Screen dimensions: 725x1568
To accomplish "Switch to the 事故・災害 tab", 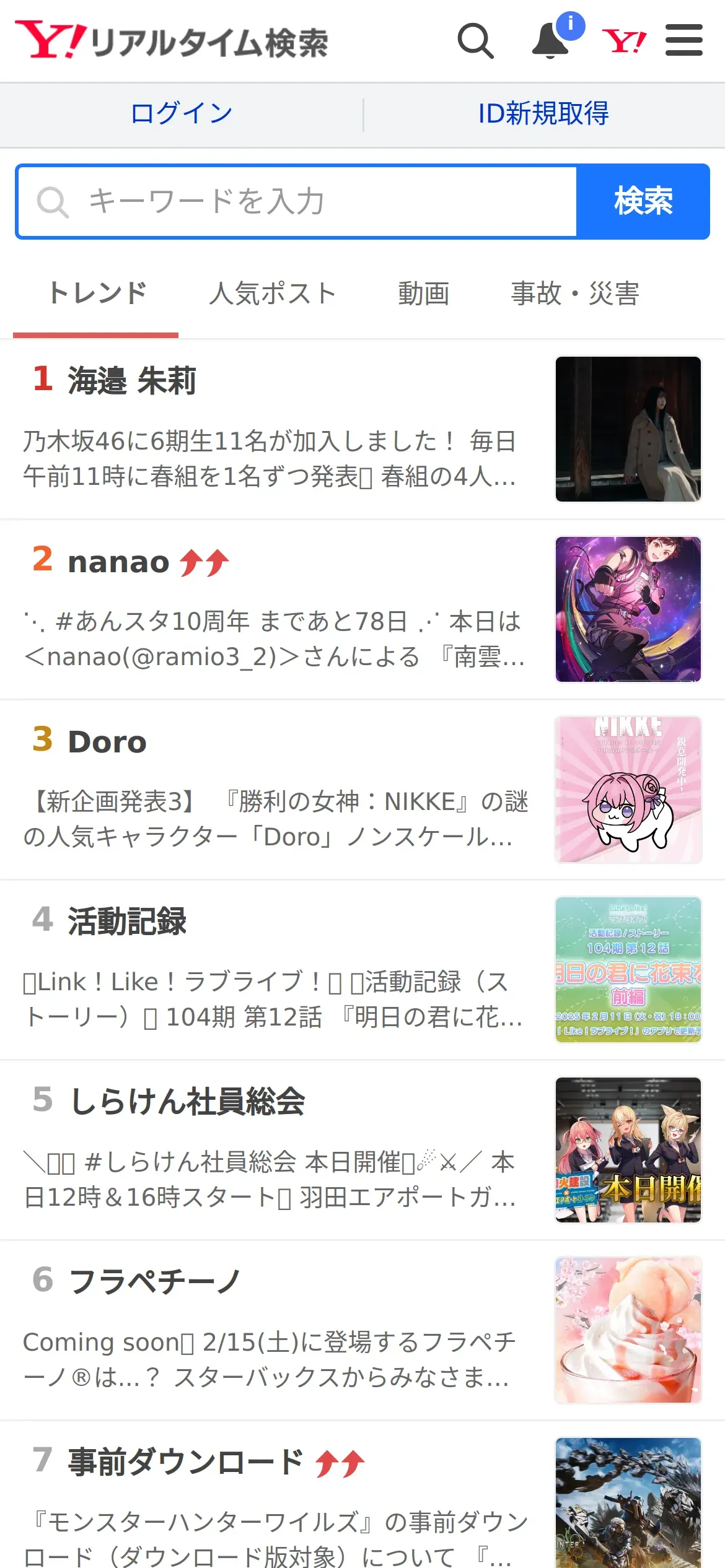I will (x=574, y=294).
